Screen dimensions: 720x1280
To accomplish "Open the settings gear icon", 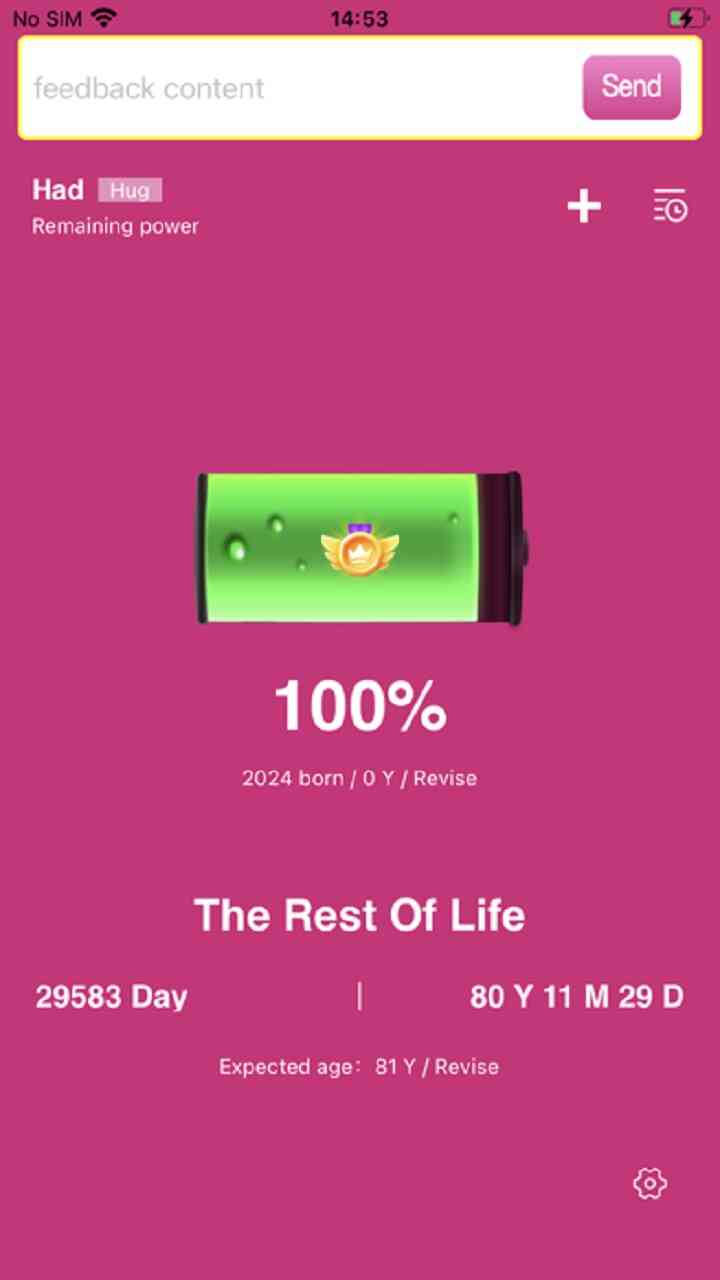I will coord(650,1184).
